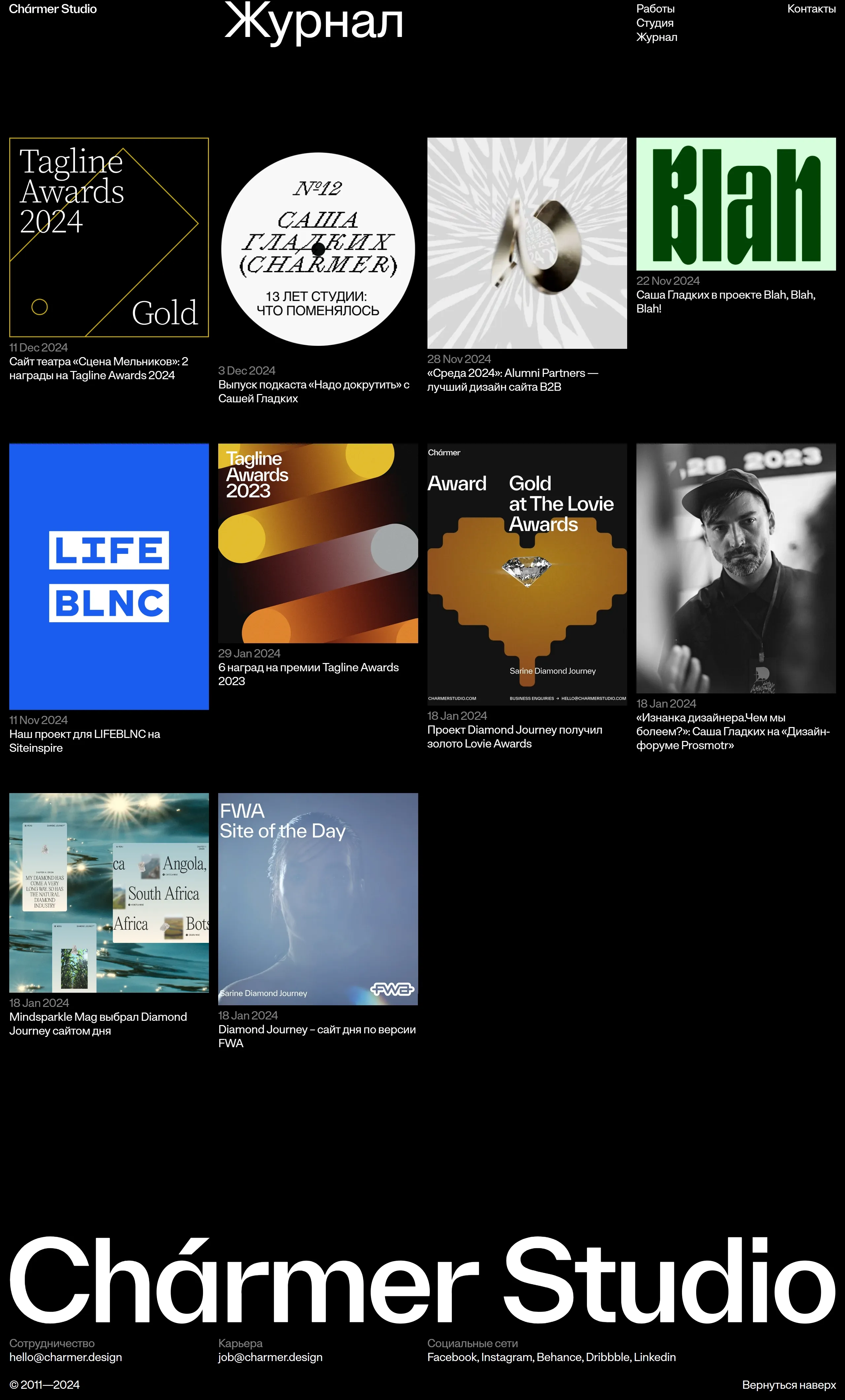Open the Linkedin link in the footer

[655, 1357]
